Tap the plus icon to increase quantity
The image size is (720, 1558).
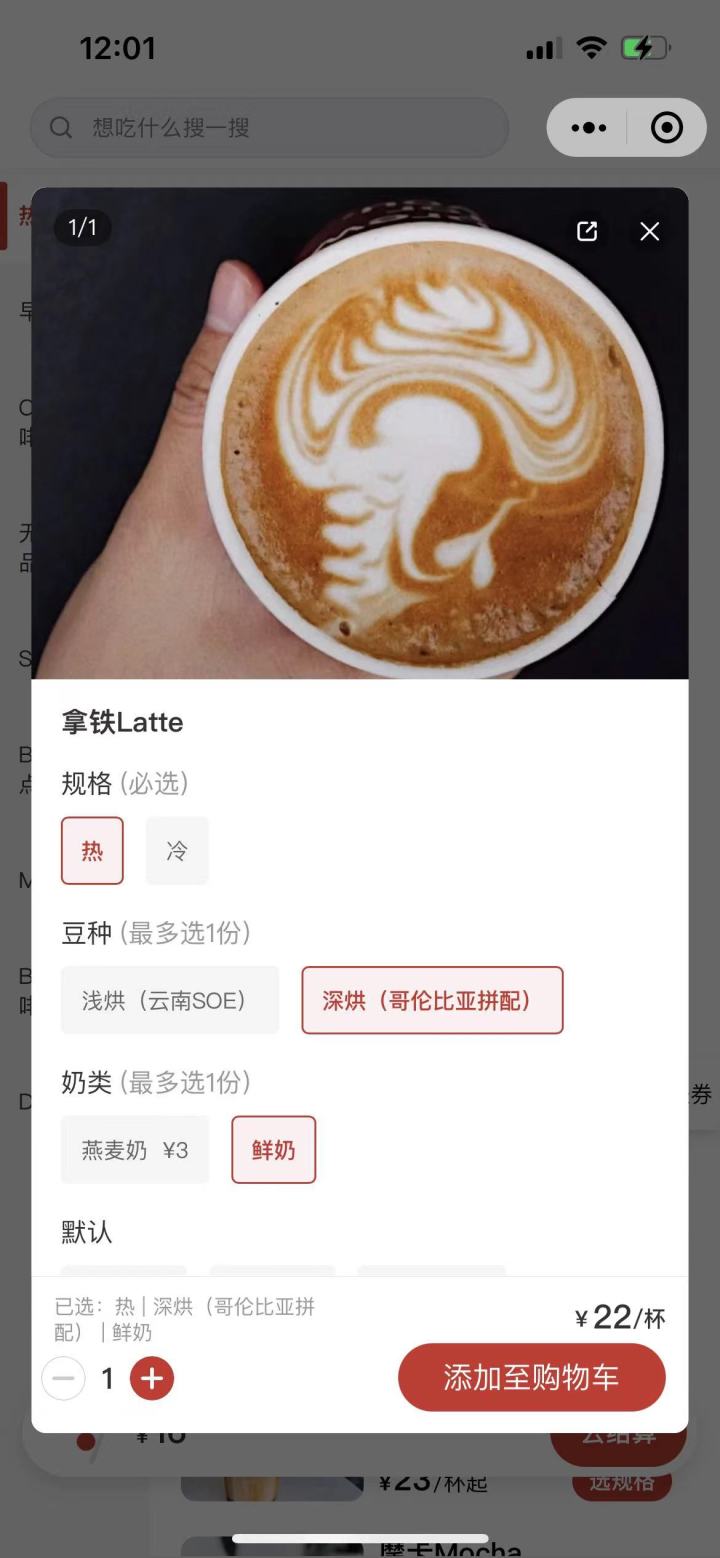click(151, 1378)
